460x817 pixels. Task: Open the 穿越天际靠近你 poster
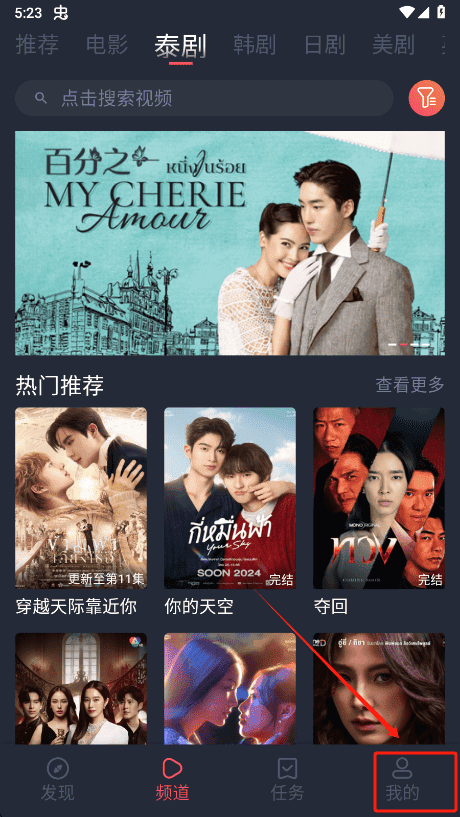[x=81, y=498]
